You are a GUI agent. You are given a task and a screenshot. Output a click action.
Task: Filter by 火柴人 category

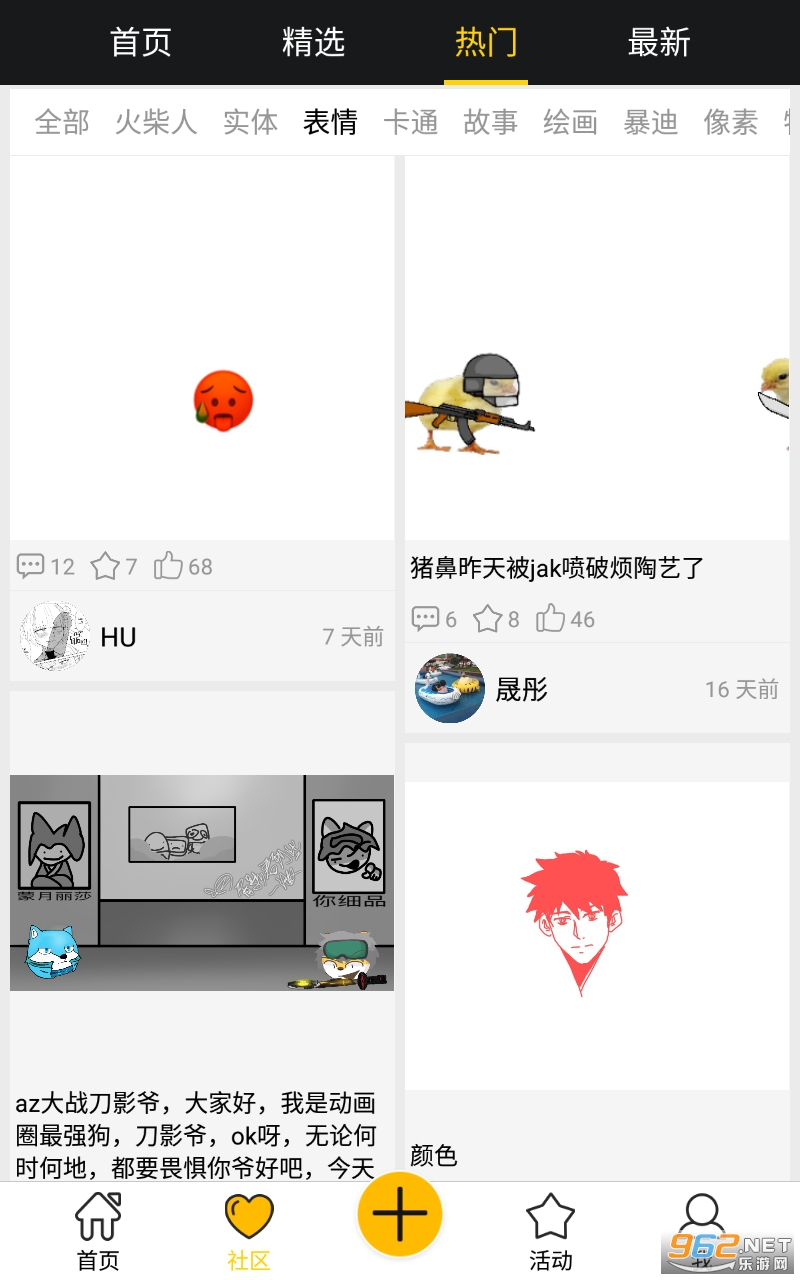(x=156, y=122)
